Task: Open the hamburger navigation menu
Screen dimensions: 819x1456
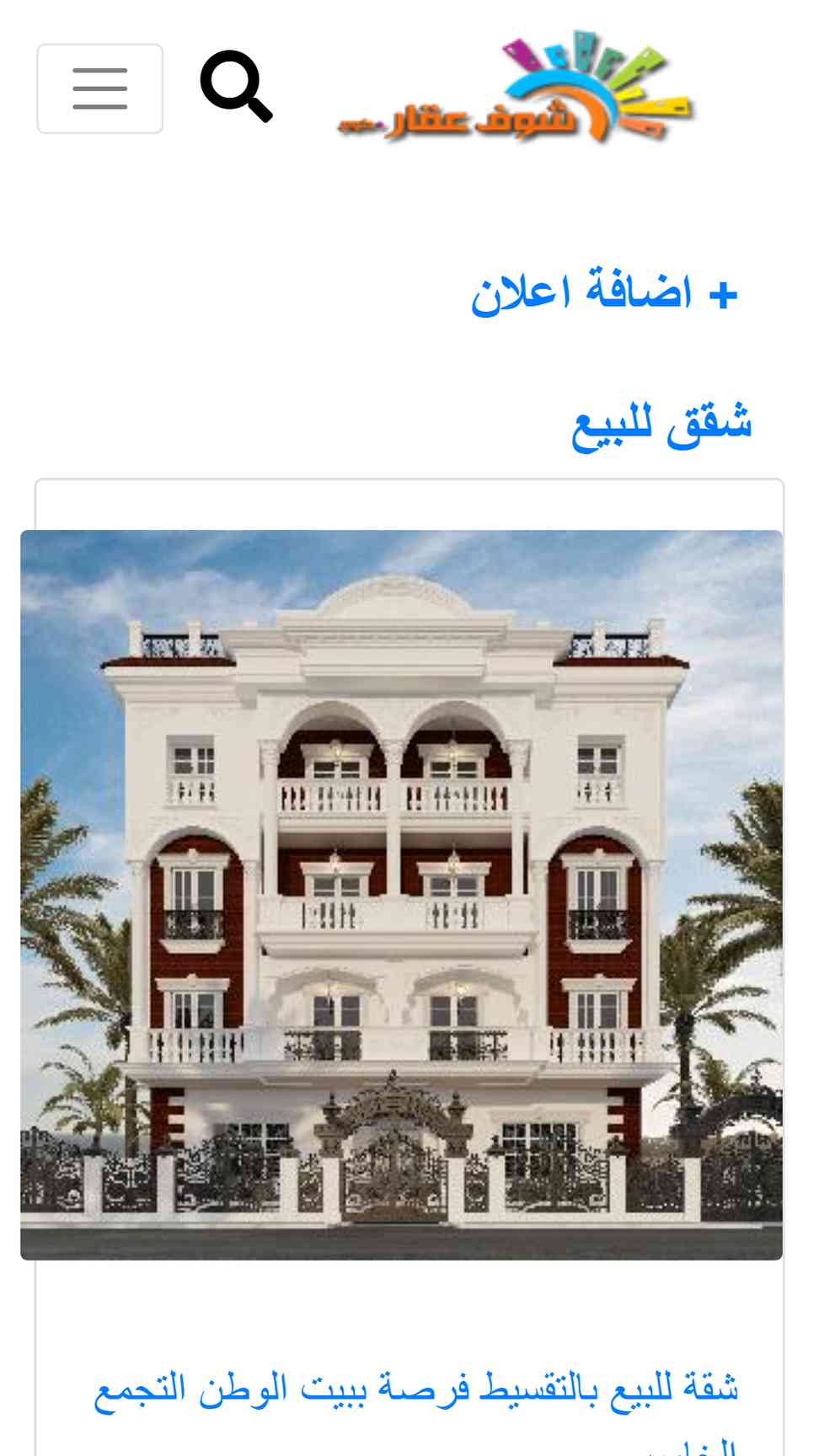Action: point(99,88)
